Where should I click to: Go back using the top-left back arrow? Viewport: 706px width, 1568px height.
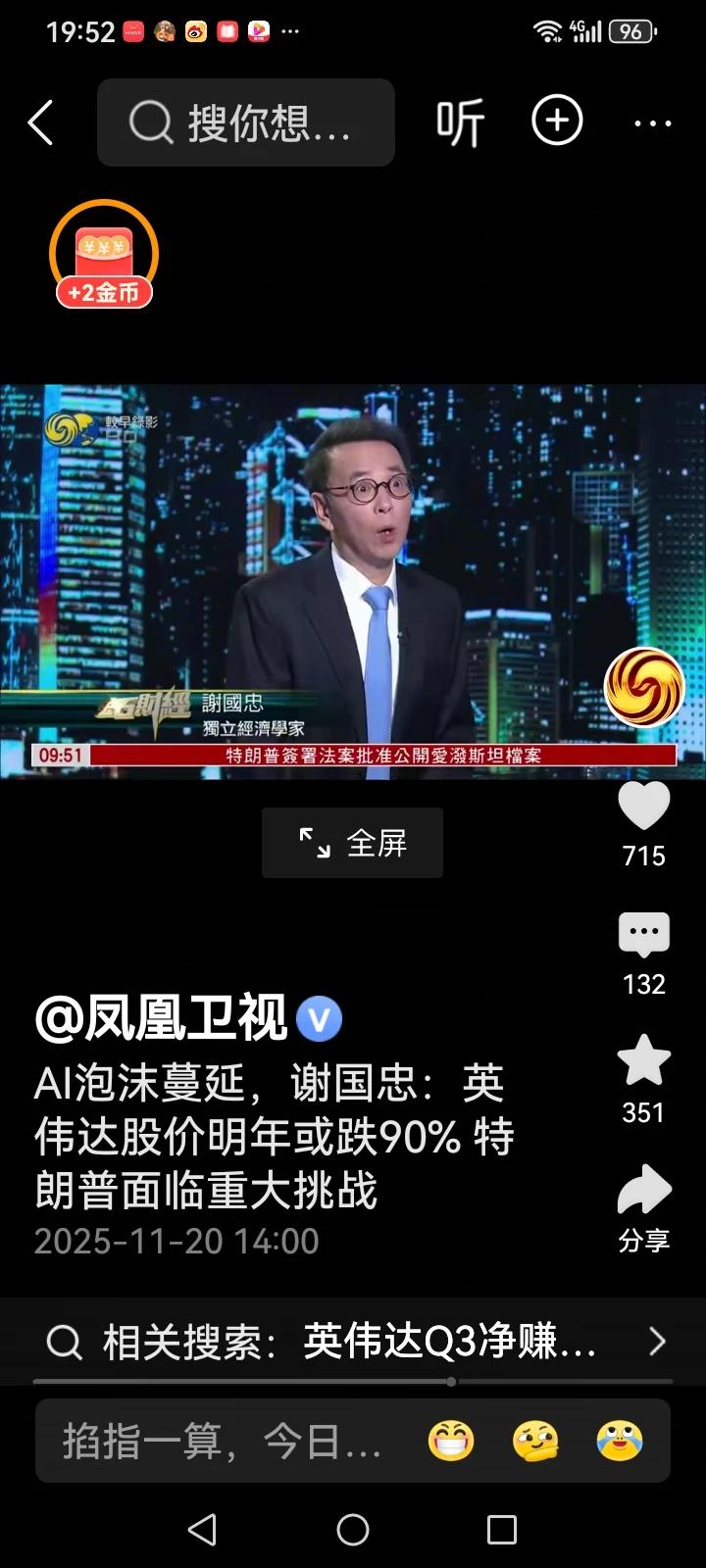point(41,122)
